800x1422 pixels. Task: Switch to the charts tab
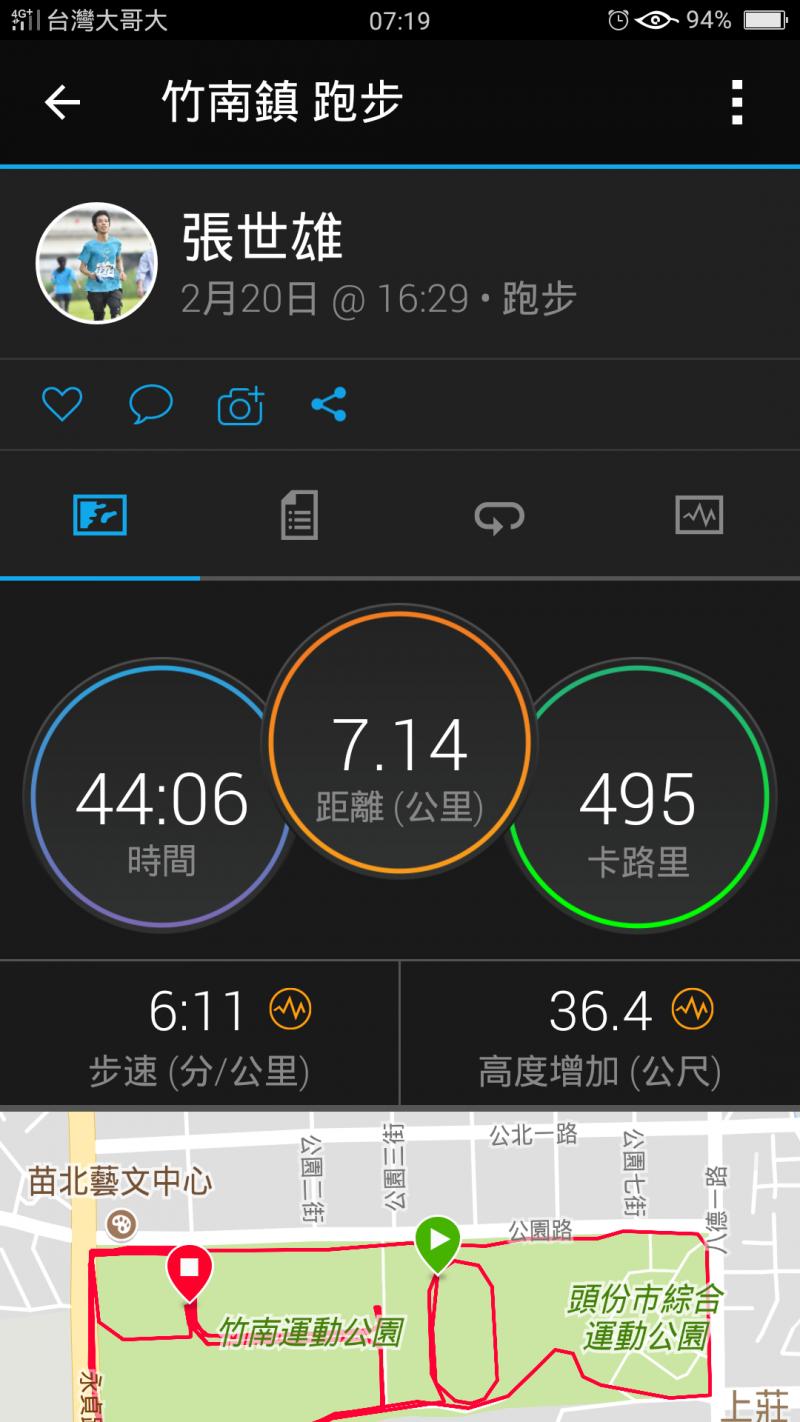click(699, 516)
